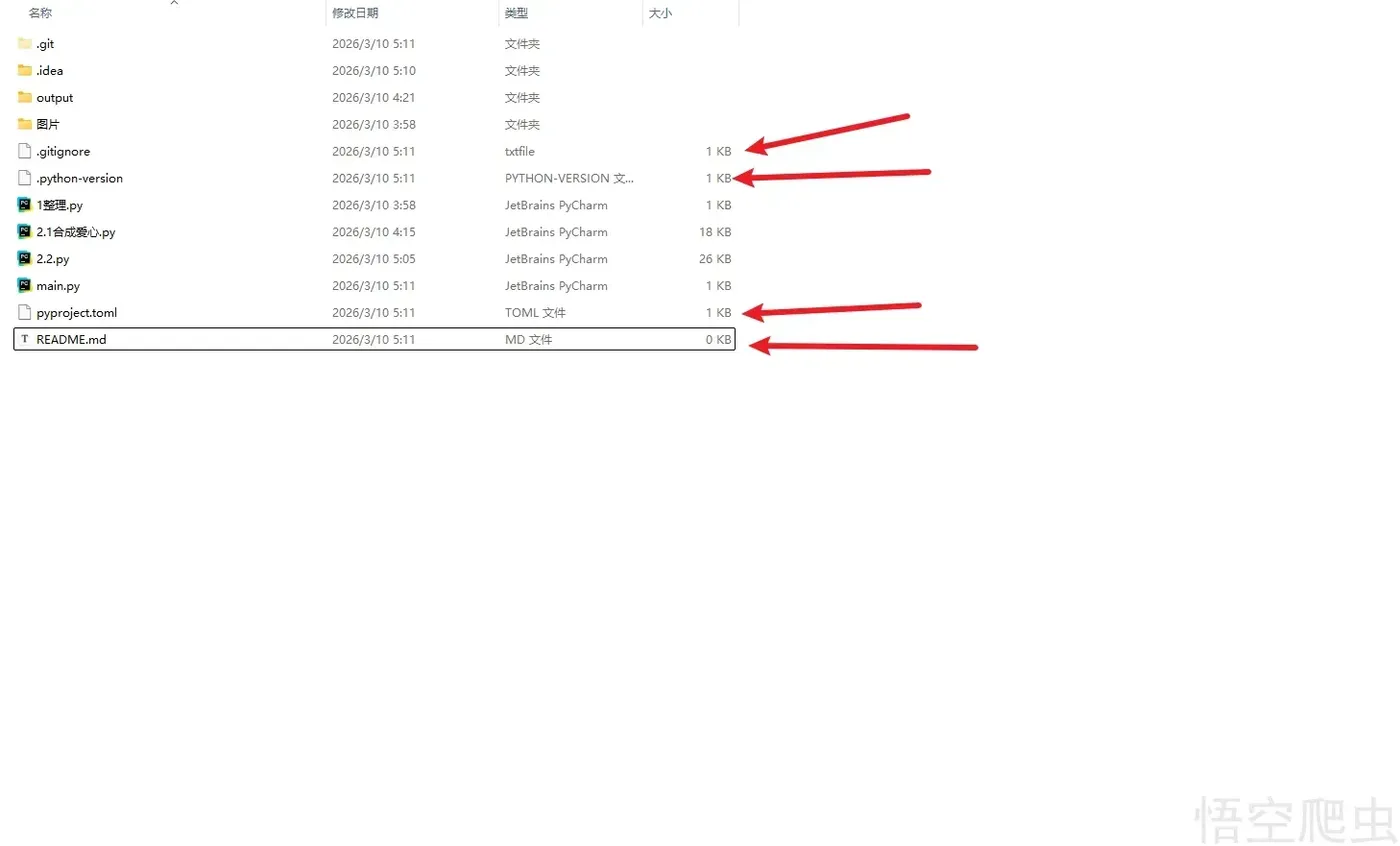Screen dimensions: 1400x846
Task: Select the pyproject.toml file
Action: (76, 313)
